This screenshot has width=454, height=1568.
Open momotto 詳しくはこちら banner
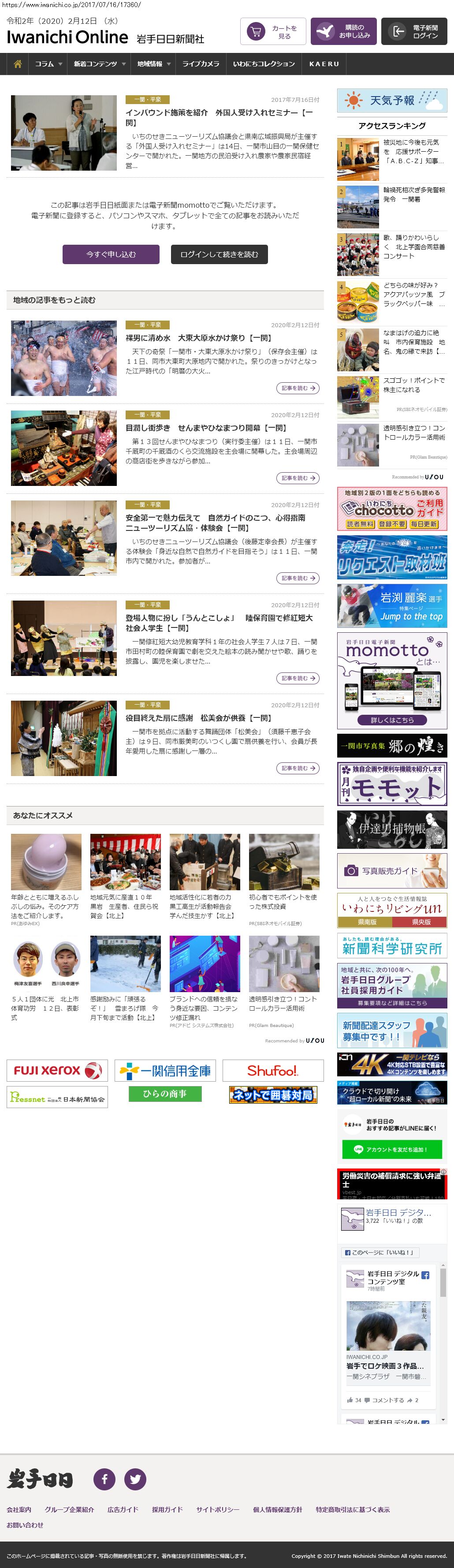pyautogui.click(x=392, y=720)
